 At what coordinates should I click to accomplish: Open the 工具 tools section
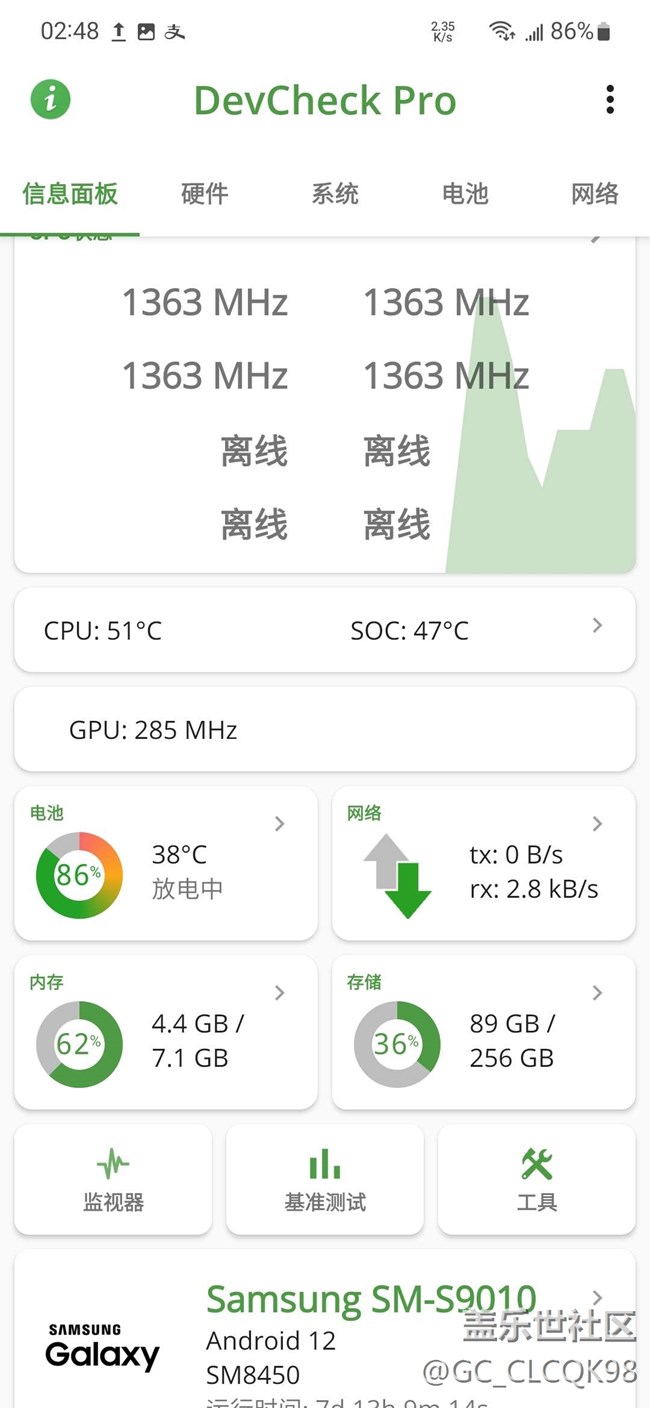coord(537,1180)
